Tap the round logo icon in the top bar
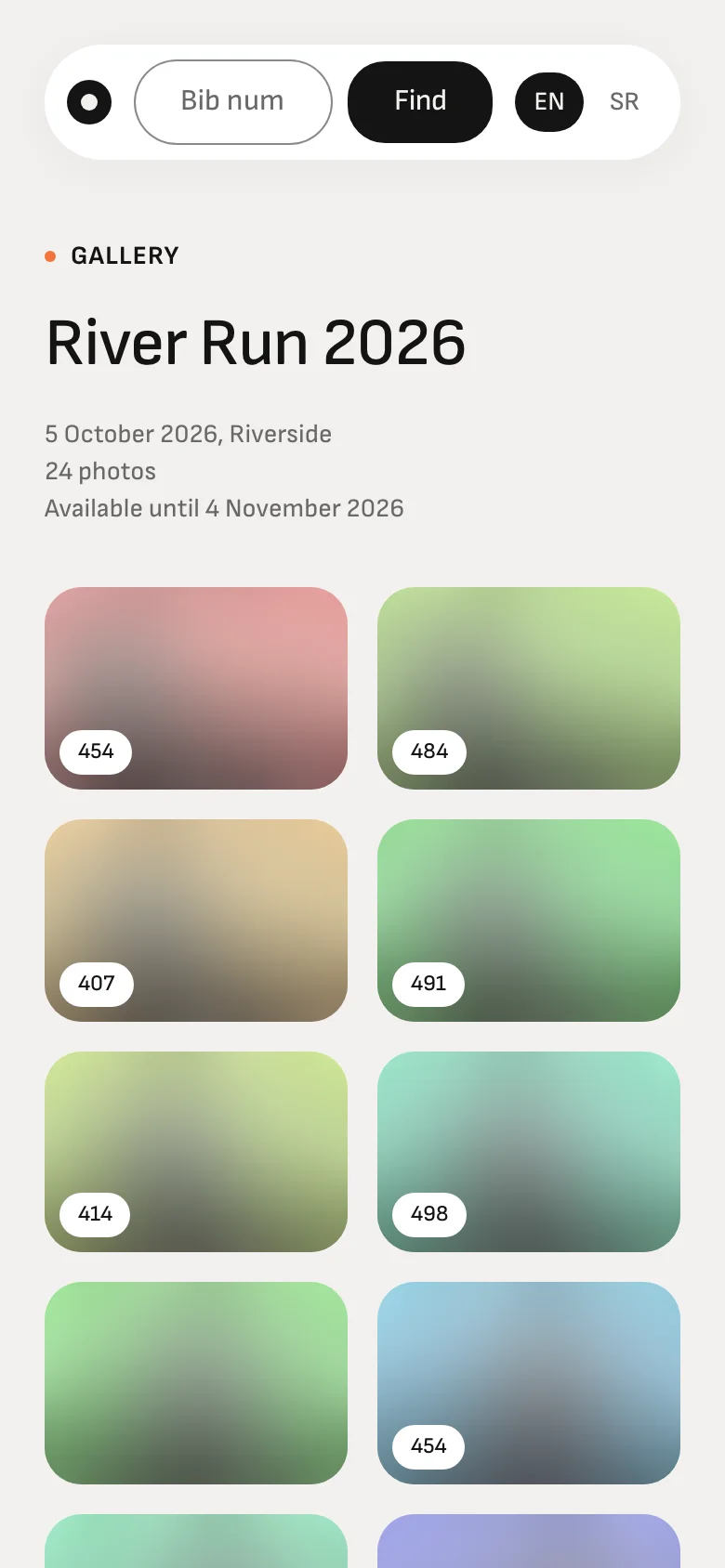 pos(89,102)
